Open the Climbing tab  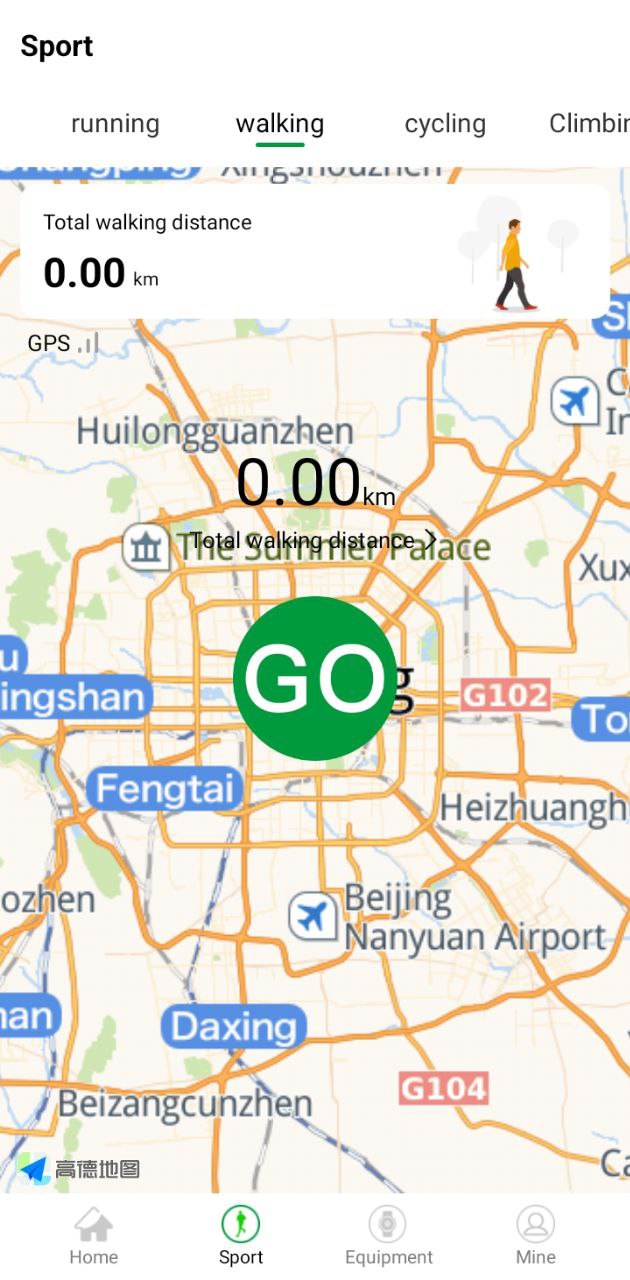pyautogui.click(x=590, y=124)
